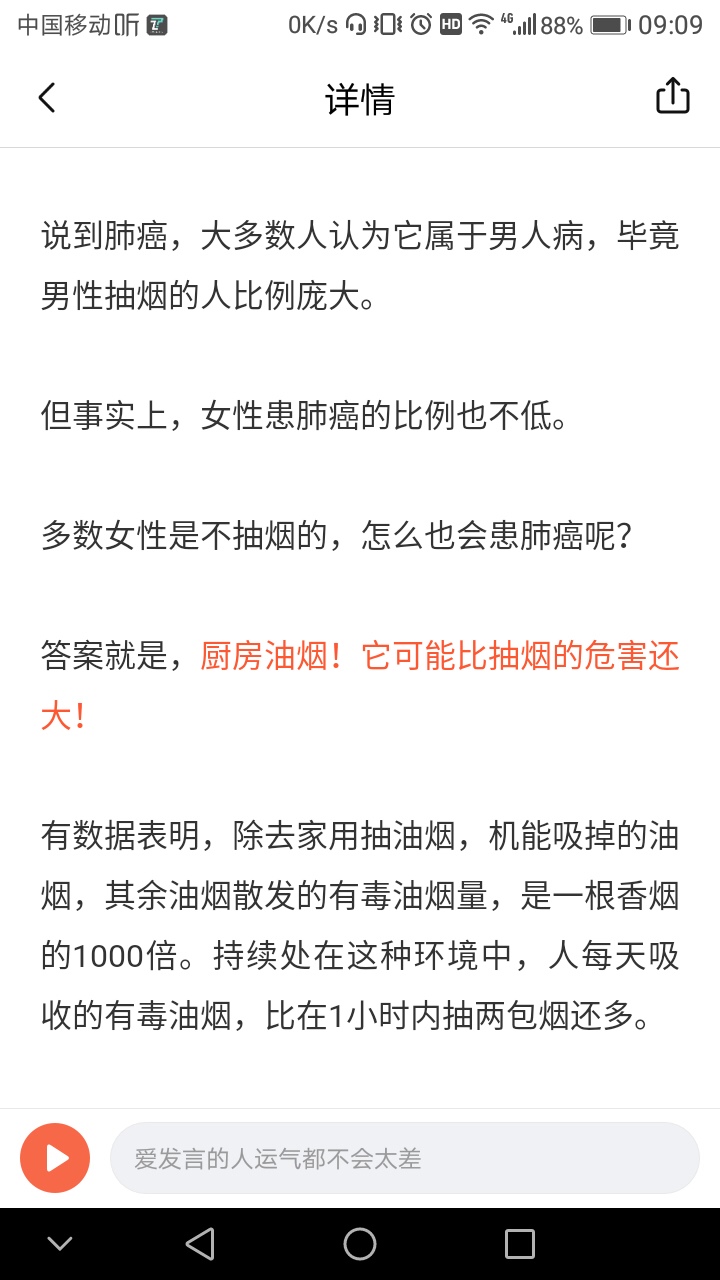Go back using the top-left arrow

[47, 98]
